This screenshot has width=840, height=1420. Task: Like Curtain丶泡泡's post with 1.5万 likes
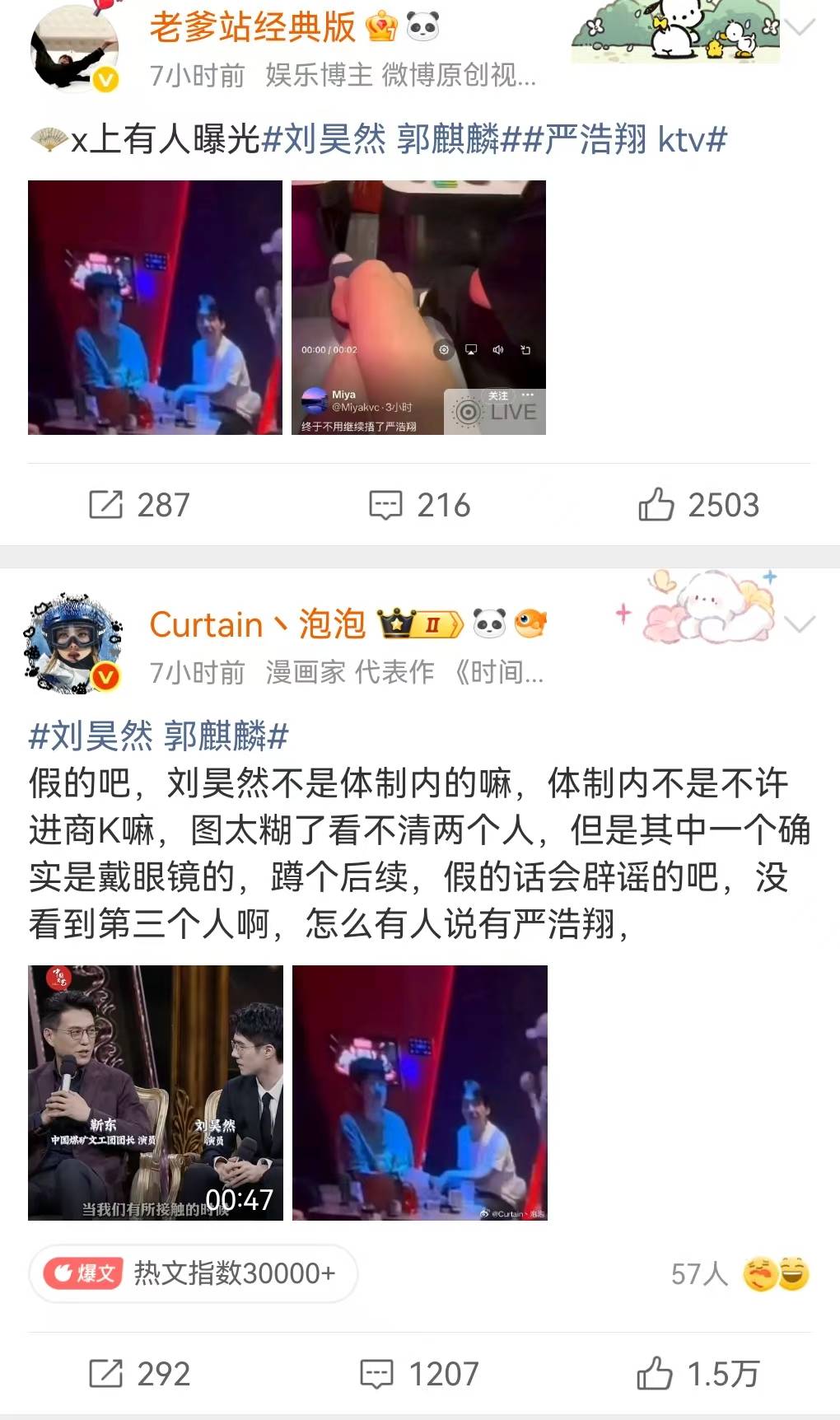698,1374
